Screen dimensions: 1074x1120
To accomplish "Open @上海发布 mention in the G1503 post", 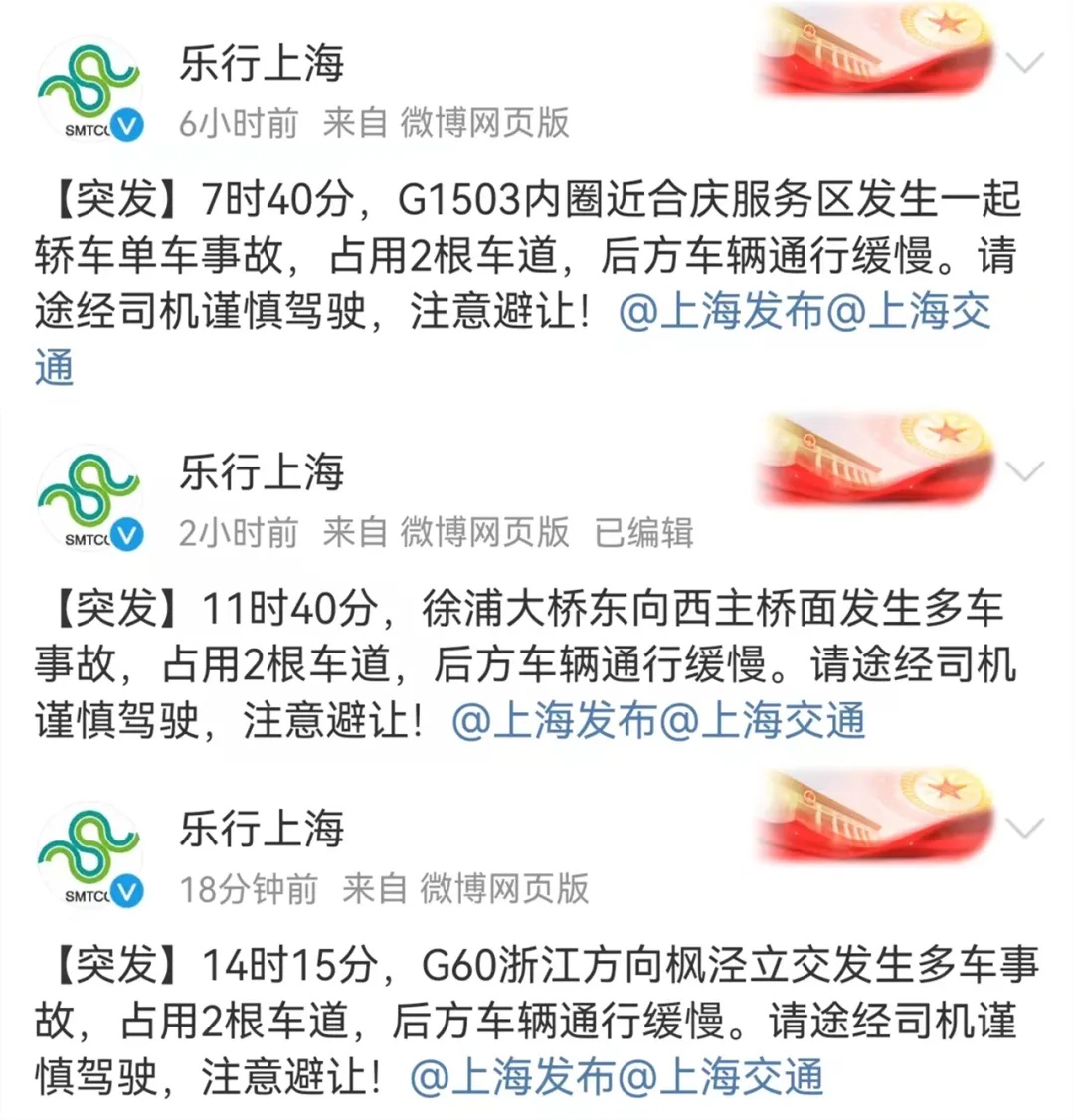I will pyautogui.click(x=722, y=312).
